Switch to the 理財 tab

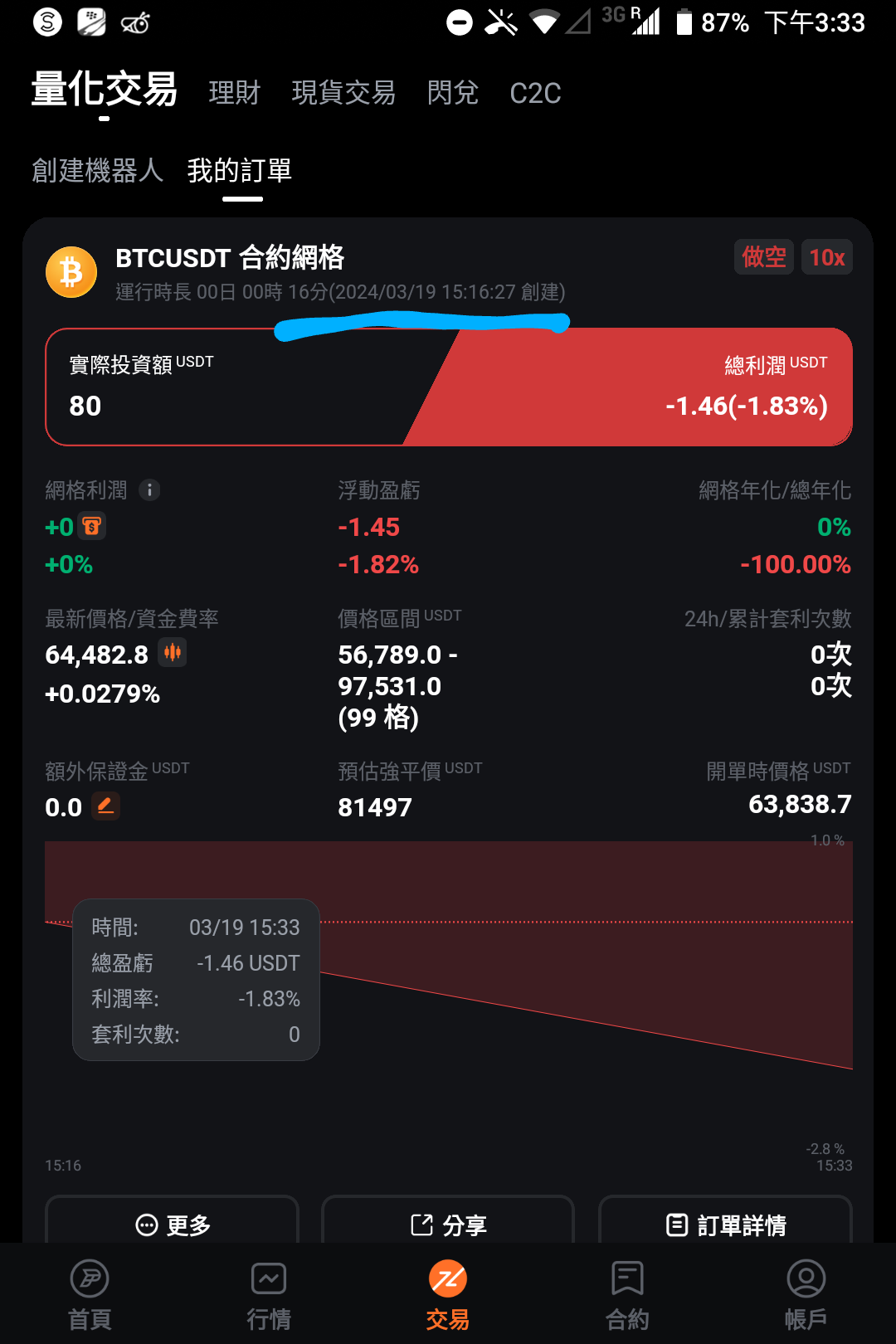point(235,92)
